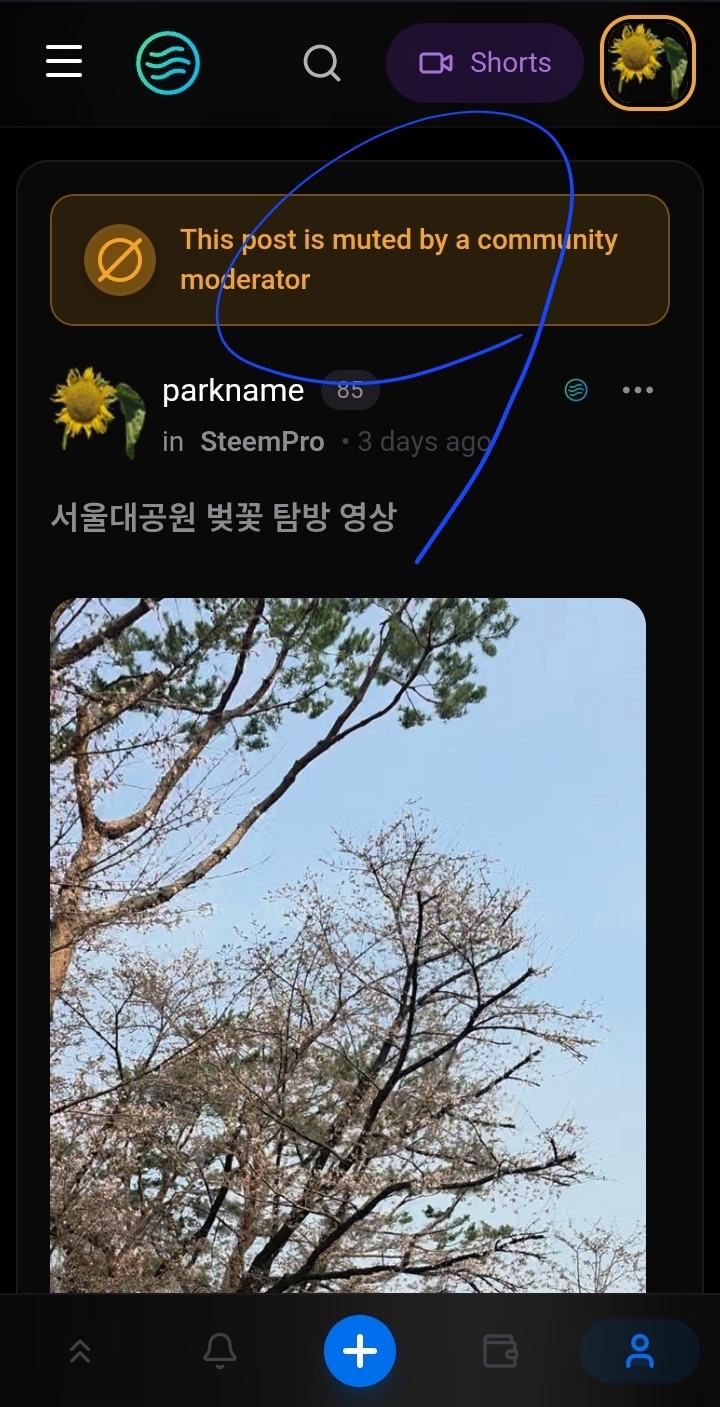The width and height of the screenshot is (720, 1407).
Task: Tap the Steem wave home logo
Action: (x=168, y=63)
